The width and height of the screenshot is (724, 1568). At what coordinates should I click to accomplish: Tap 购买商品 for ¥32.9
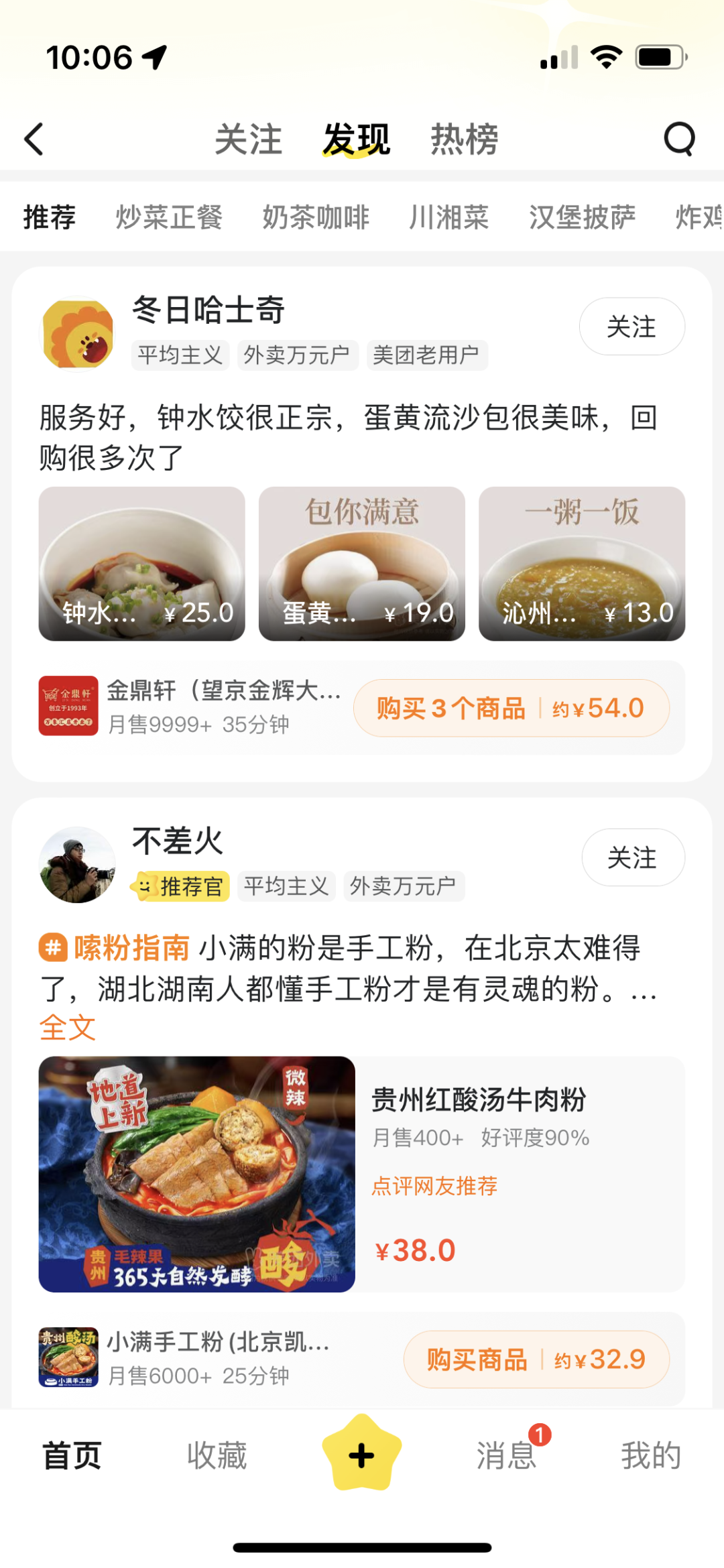(x=536, y=1360)
